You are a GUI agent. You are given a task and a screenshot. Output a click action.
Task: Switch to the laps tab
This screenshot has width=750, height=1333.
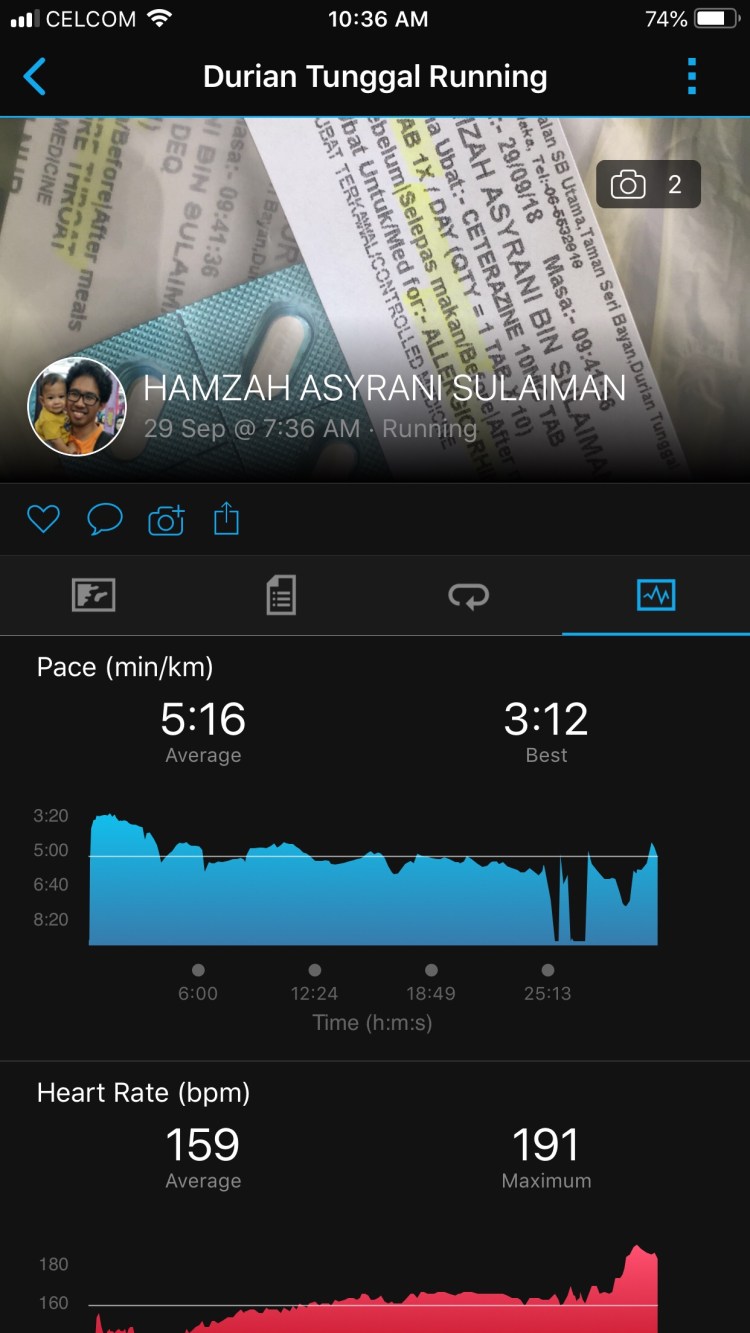click(468, 596)
